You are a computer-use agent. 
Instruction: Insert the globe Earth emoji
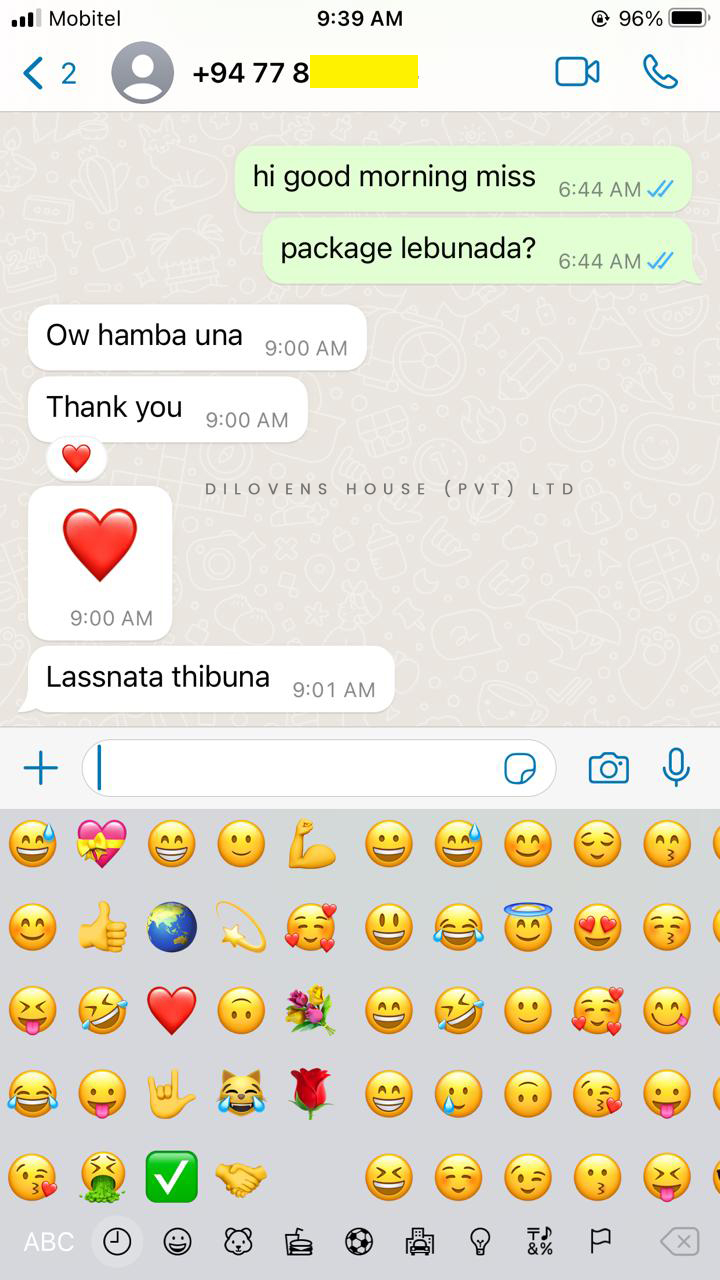pyautogui.click(x=171, y=928)
